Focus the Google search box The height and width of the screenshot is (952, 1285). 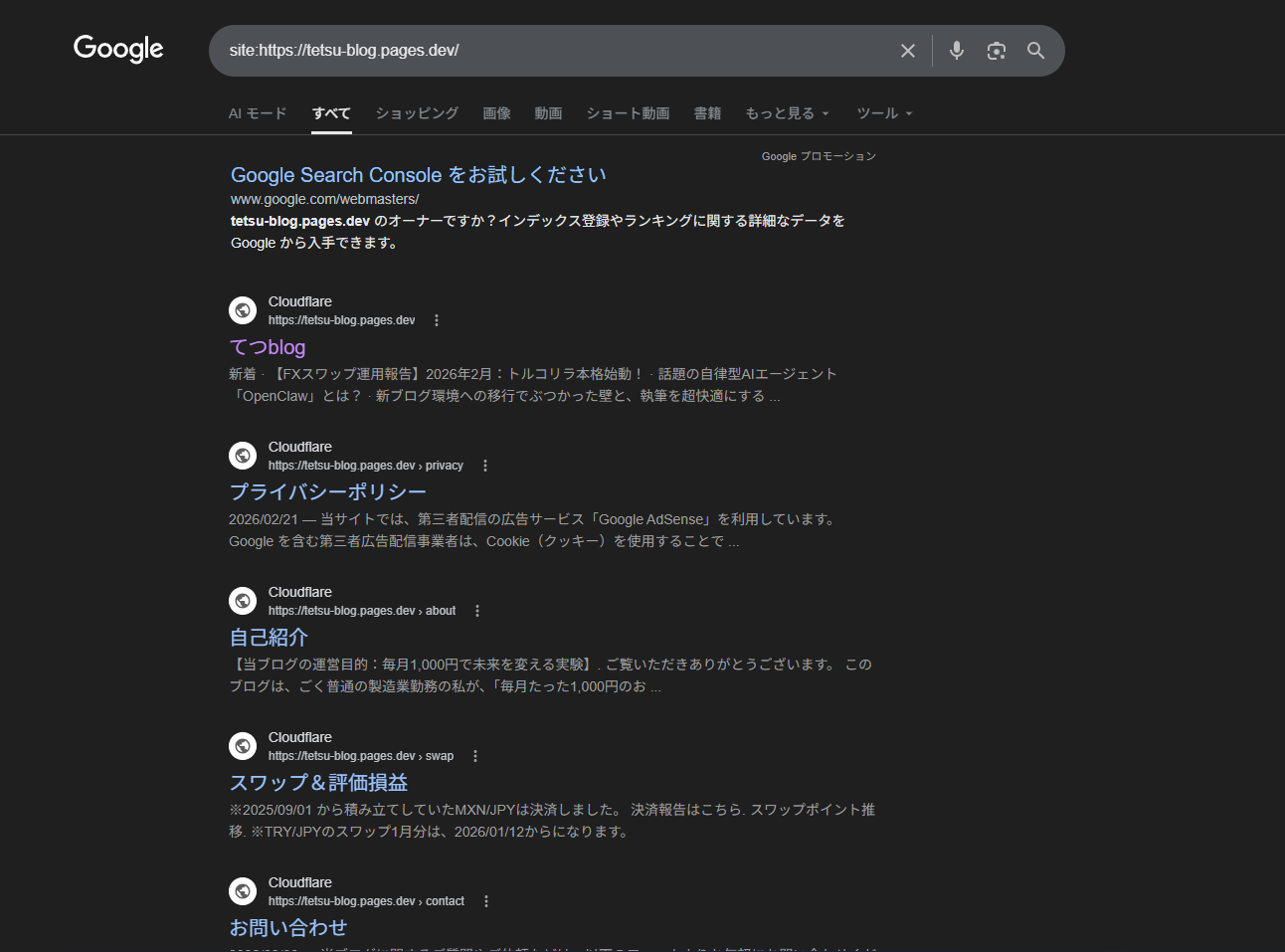click(557, 51)
